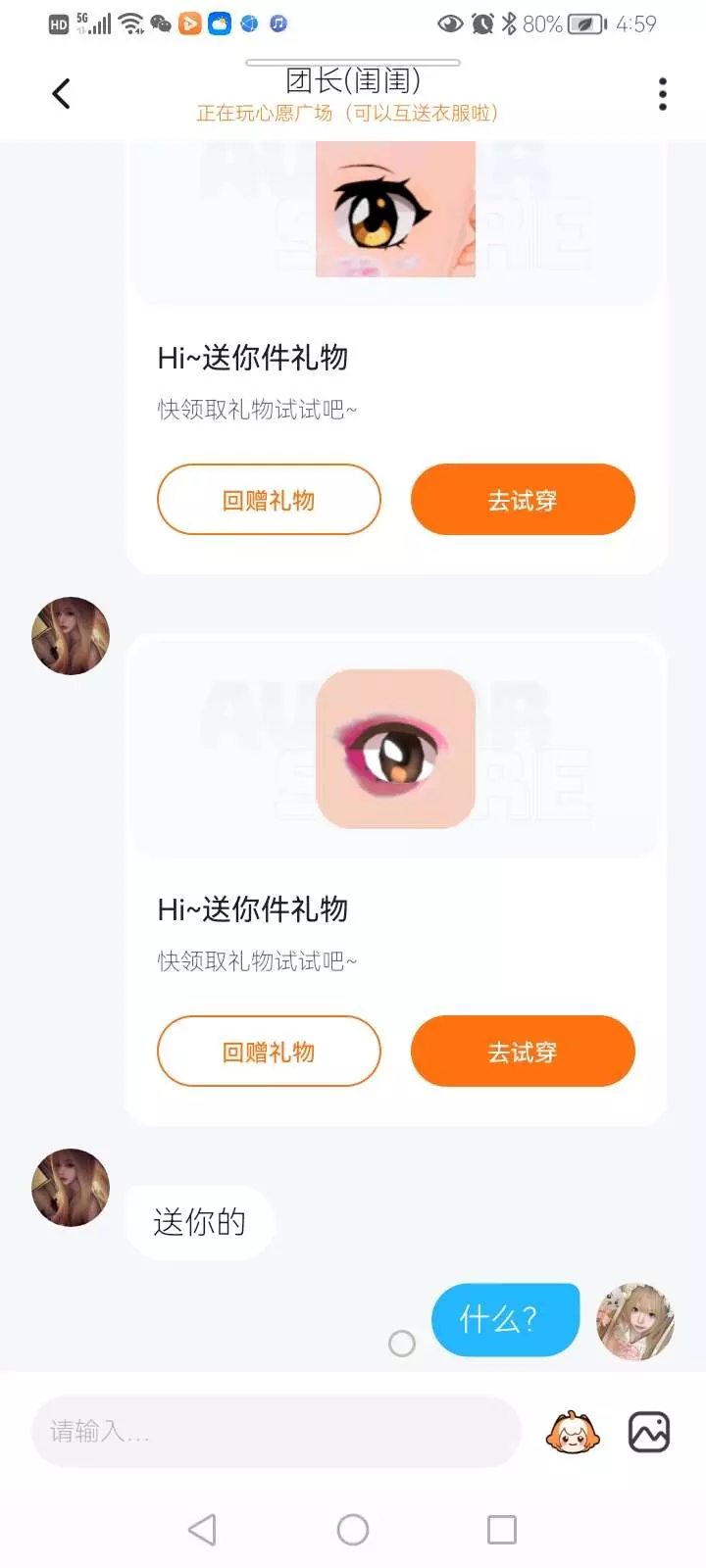706x1568 pixels.
Task: Tap the system home button
Action: tap(353, 1530)
